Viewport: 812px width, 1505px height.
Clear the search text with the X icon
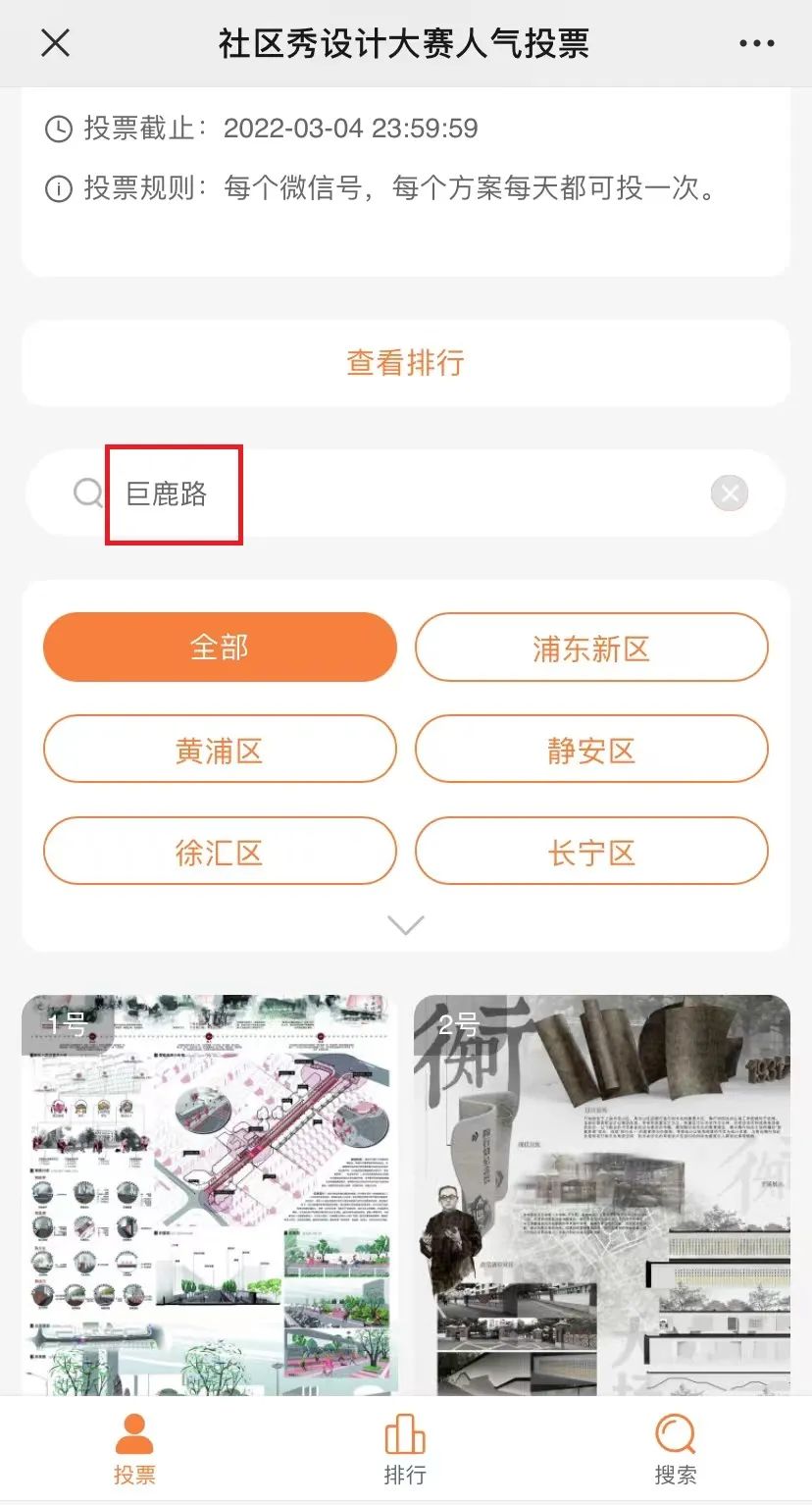(730, 493)
